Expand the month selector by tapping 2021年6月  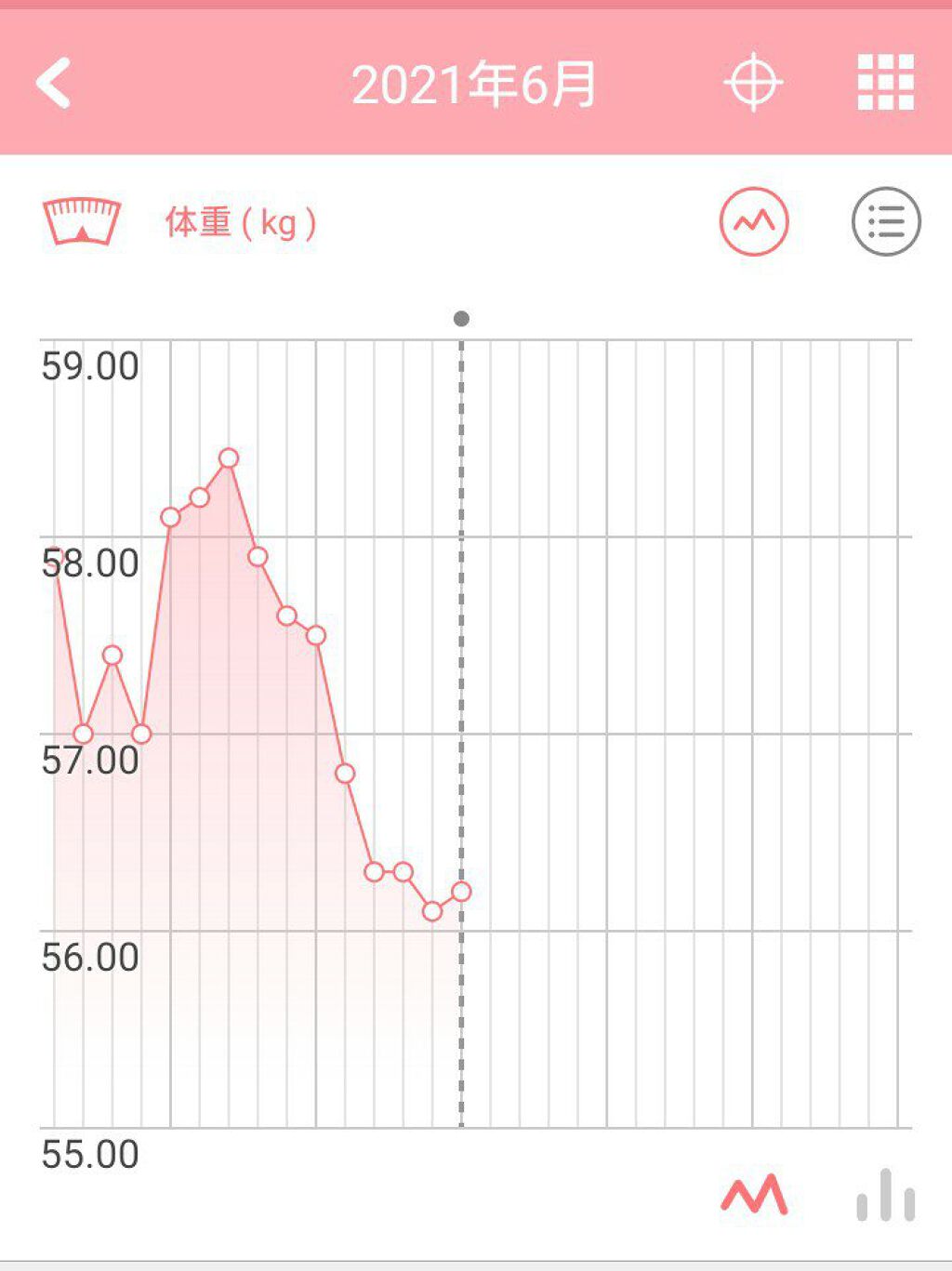[x=476, y=84]
